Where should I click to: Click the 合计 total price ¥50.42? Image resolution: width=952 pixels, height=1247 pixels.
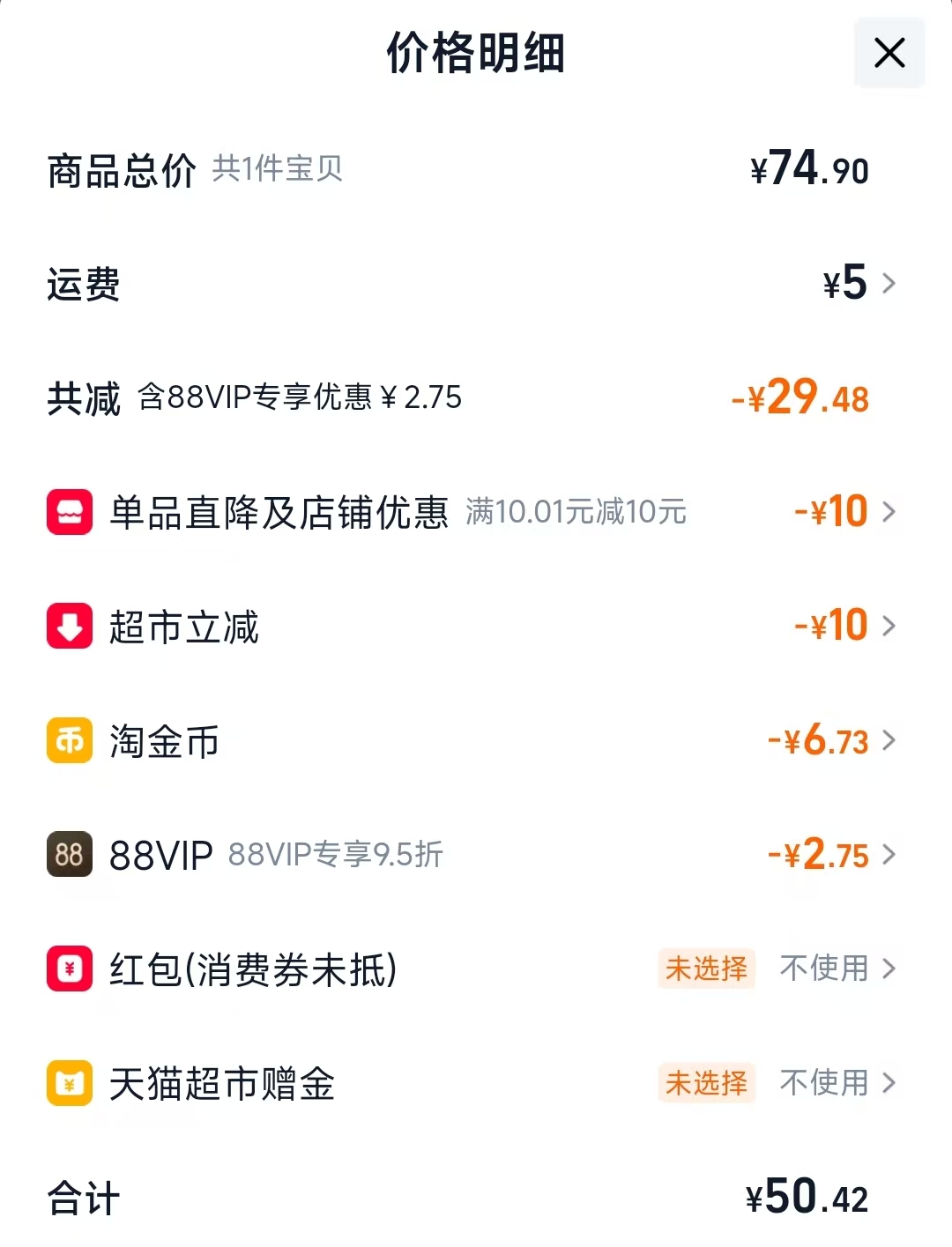pos(807,1198)
